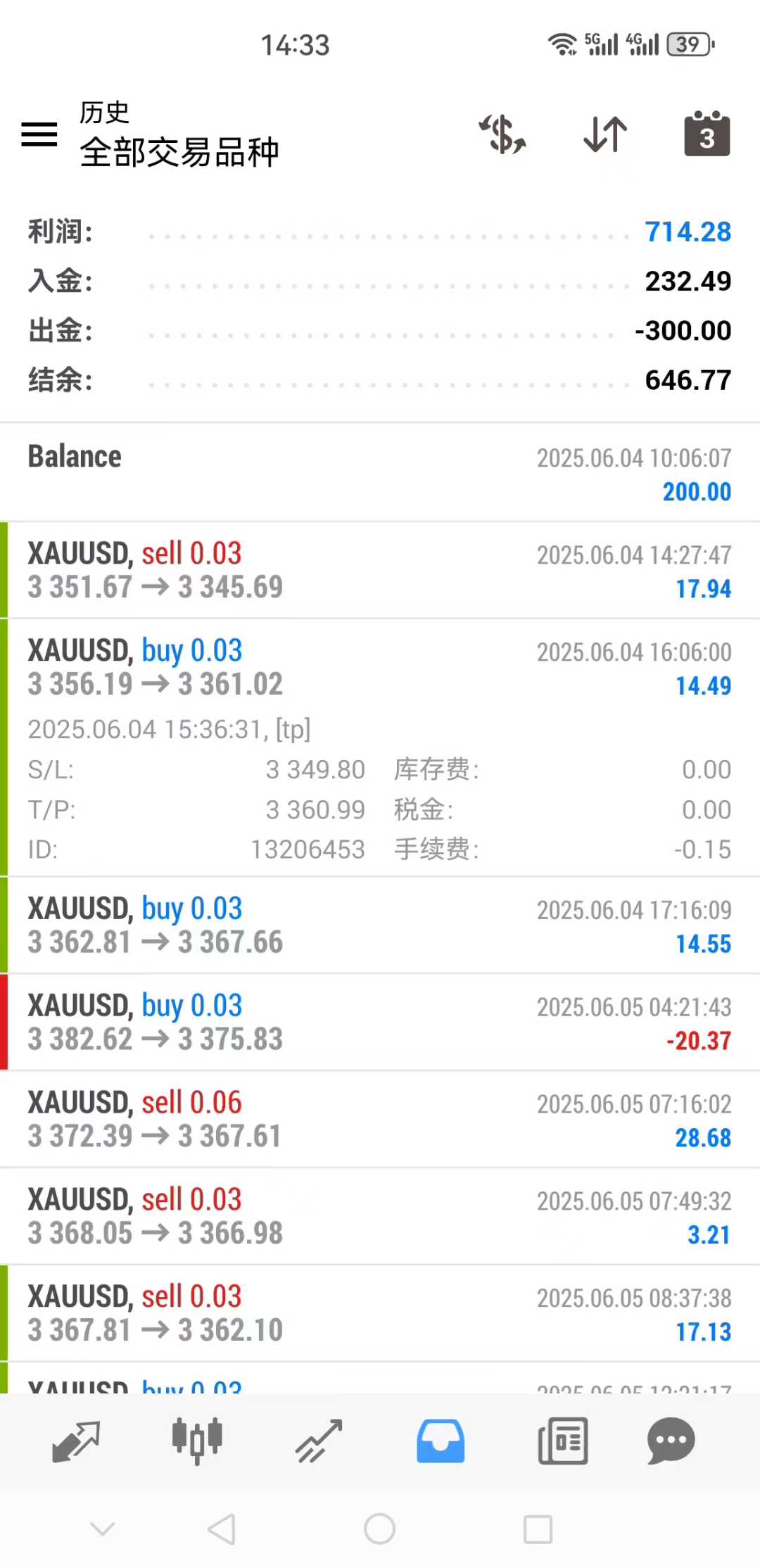760x1568 pixels.
Task: Switch to the Messages chat tab
Action: 671,1441
